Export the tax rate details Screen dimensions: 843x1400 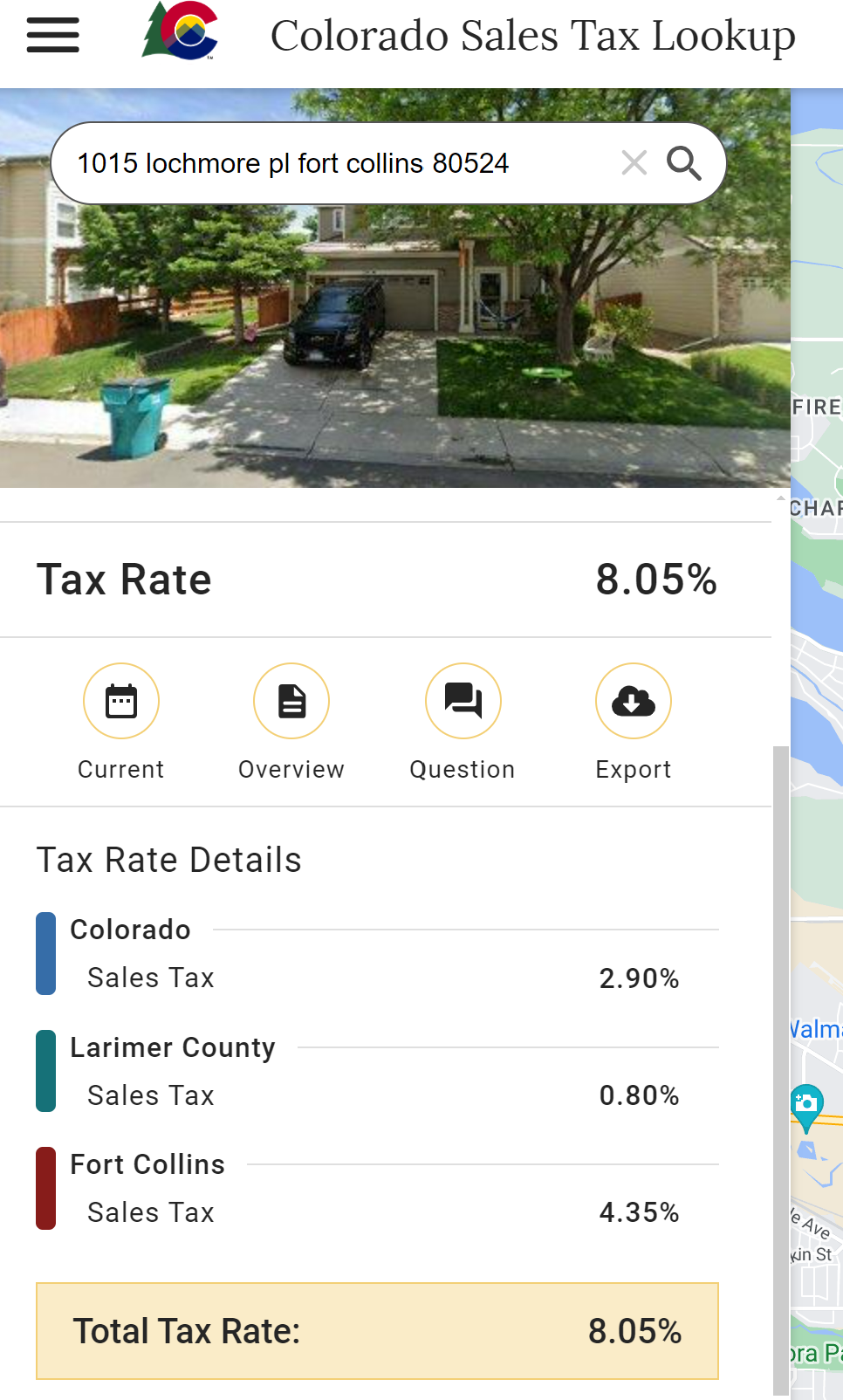[x=634, y=701]
